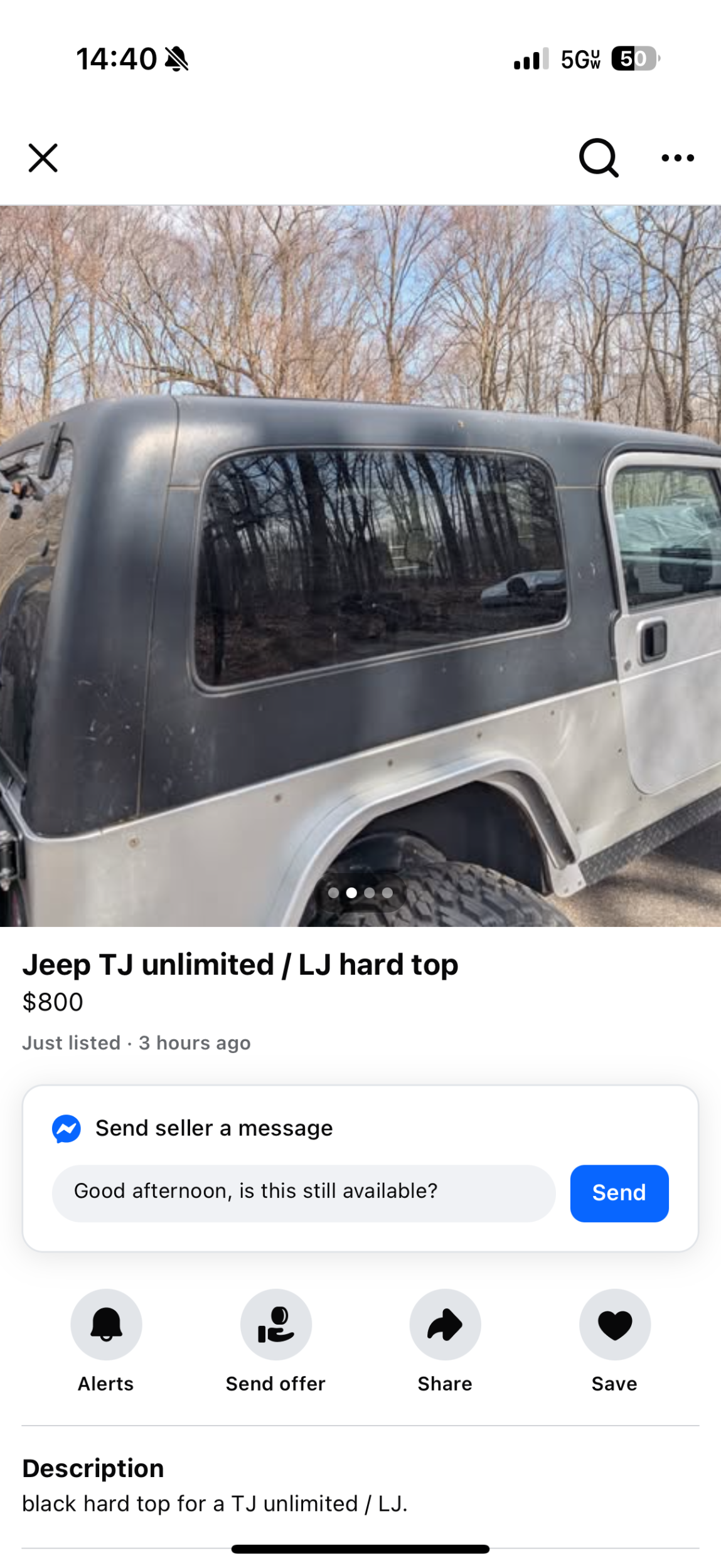Open the search magnifier icon
The height and width of the screenshot is (1568, 721).
[x=599, y=157]
